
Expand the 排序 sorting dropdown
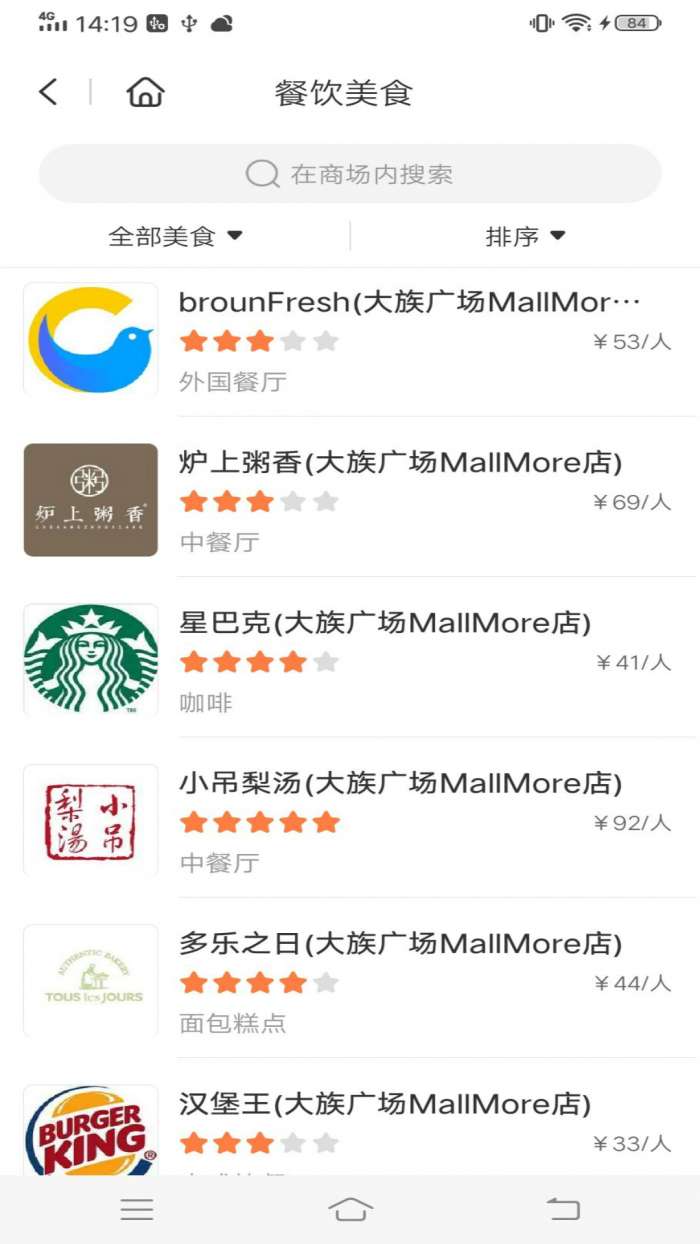click(525, 237)
